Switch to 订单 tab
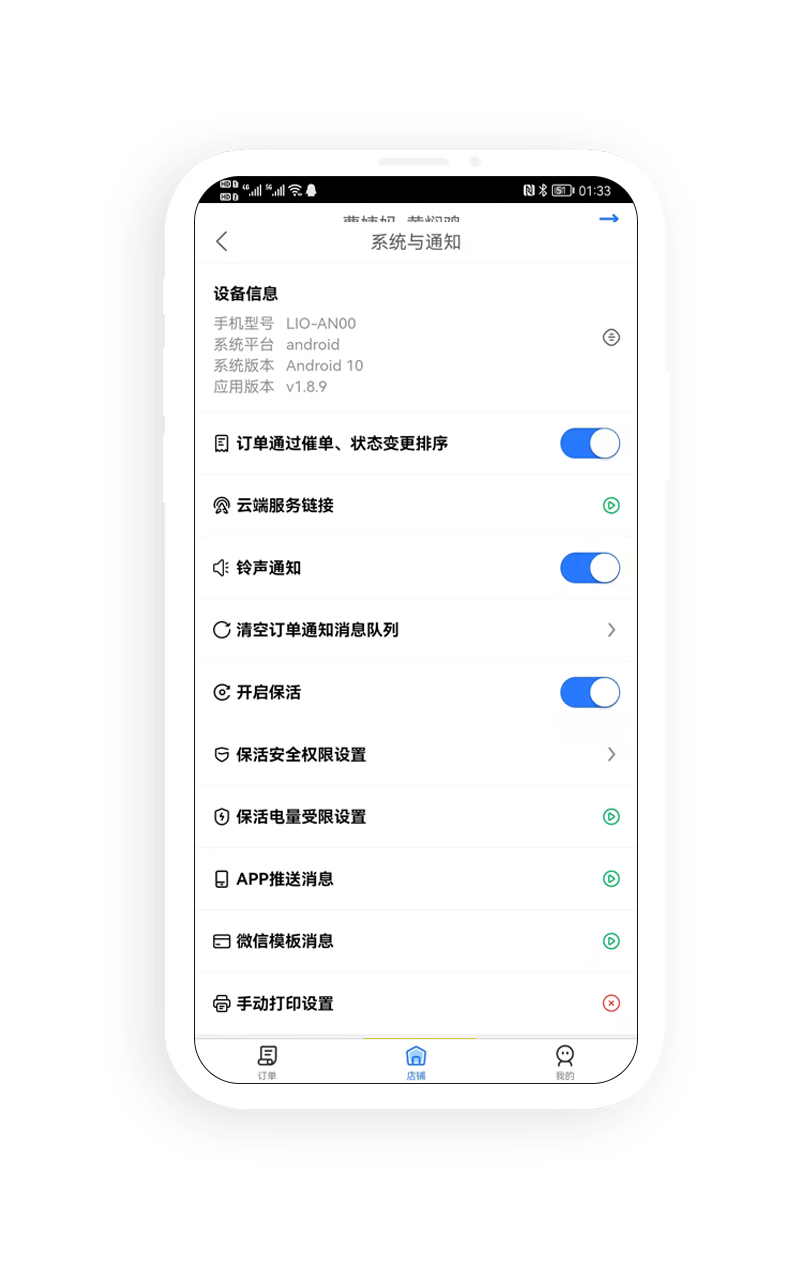This screenshot has width=800, height=1280. tap(267, 1062)
